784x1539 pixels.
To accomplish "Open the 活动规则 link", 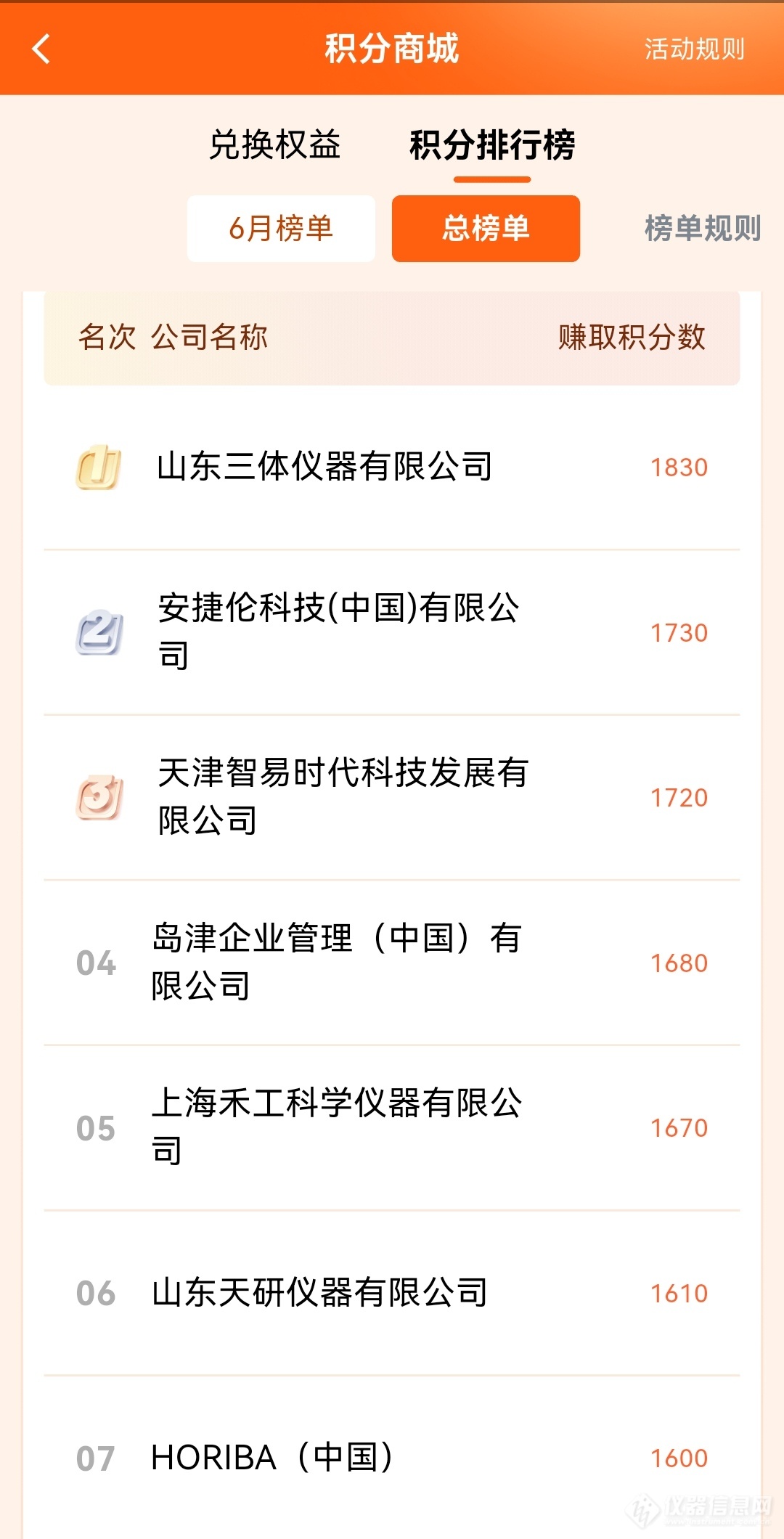I will coord(694,49).
